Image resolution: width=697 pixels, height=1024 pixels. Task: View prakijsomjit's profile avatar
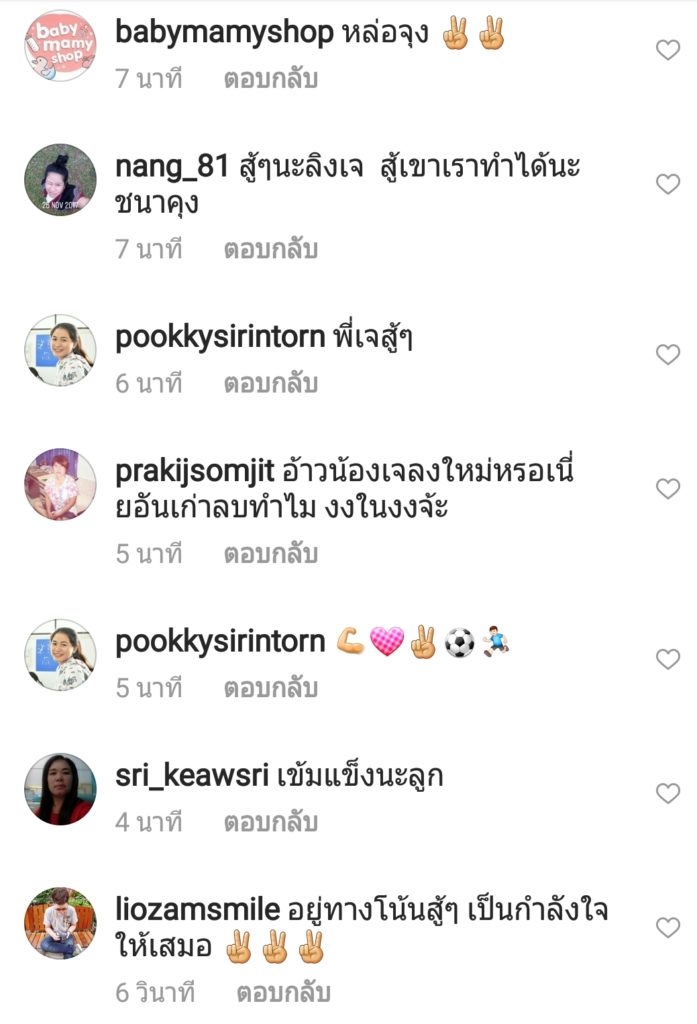pos(60,485)
